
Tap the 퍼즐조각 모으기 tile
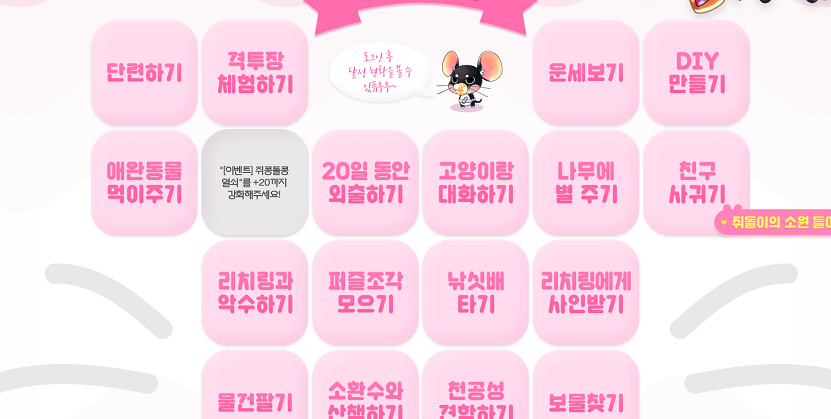pyautogui.click(x=365, y=292)
